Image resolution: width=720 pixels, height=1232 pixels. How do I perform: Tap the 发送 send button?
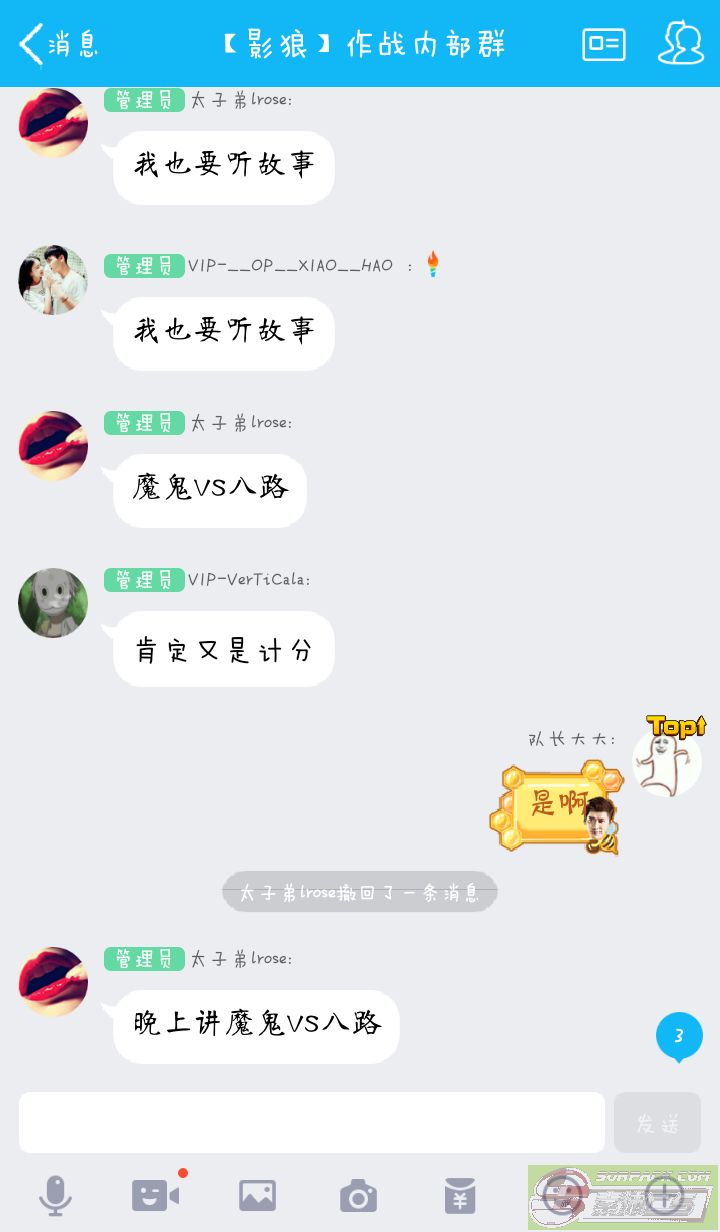click(x=657, y=1122)
